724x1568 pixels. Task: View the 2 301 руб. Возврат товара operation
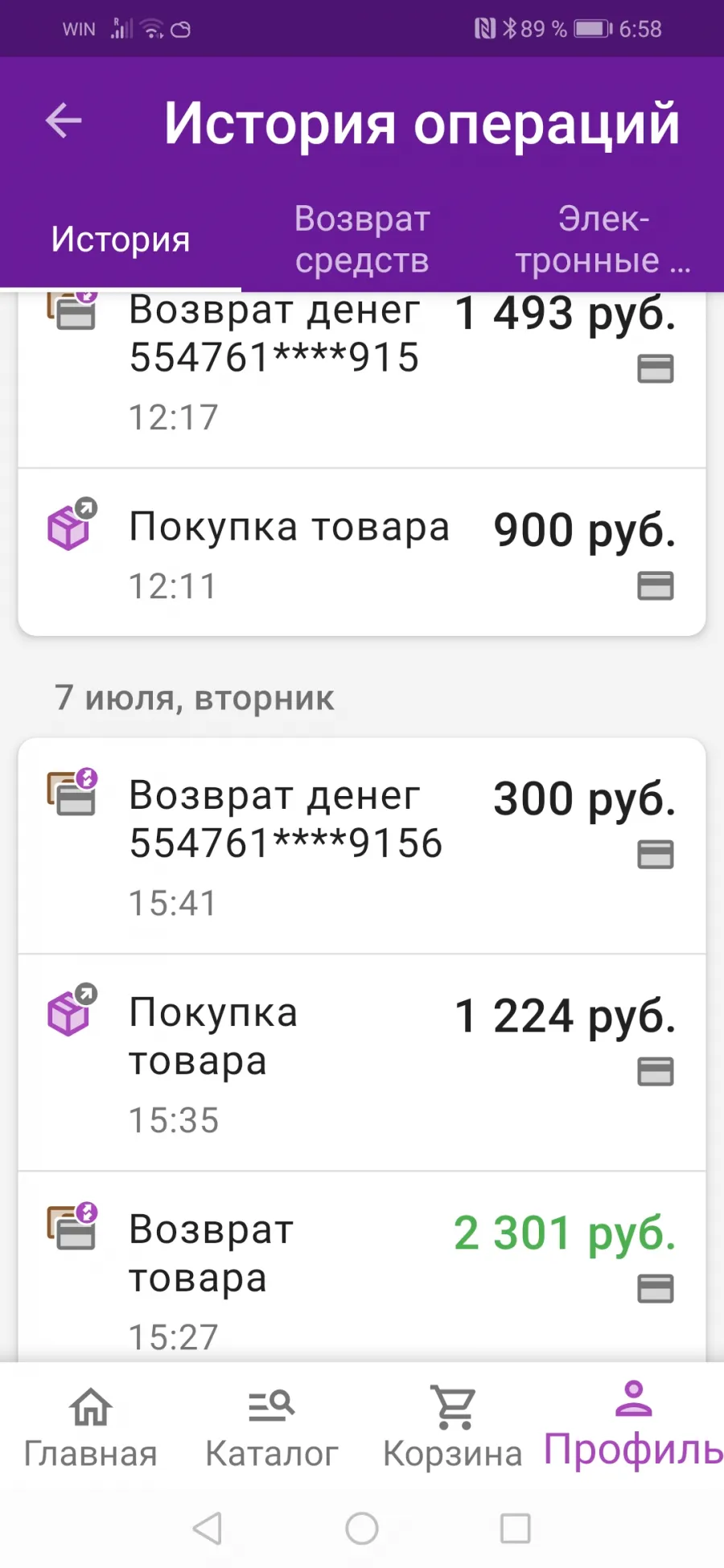pyautogui.click(x=362, y=1267)
